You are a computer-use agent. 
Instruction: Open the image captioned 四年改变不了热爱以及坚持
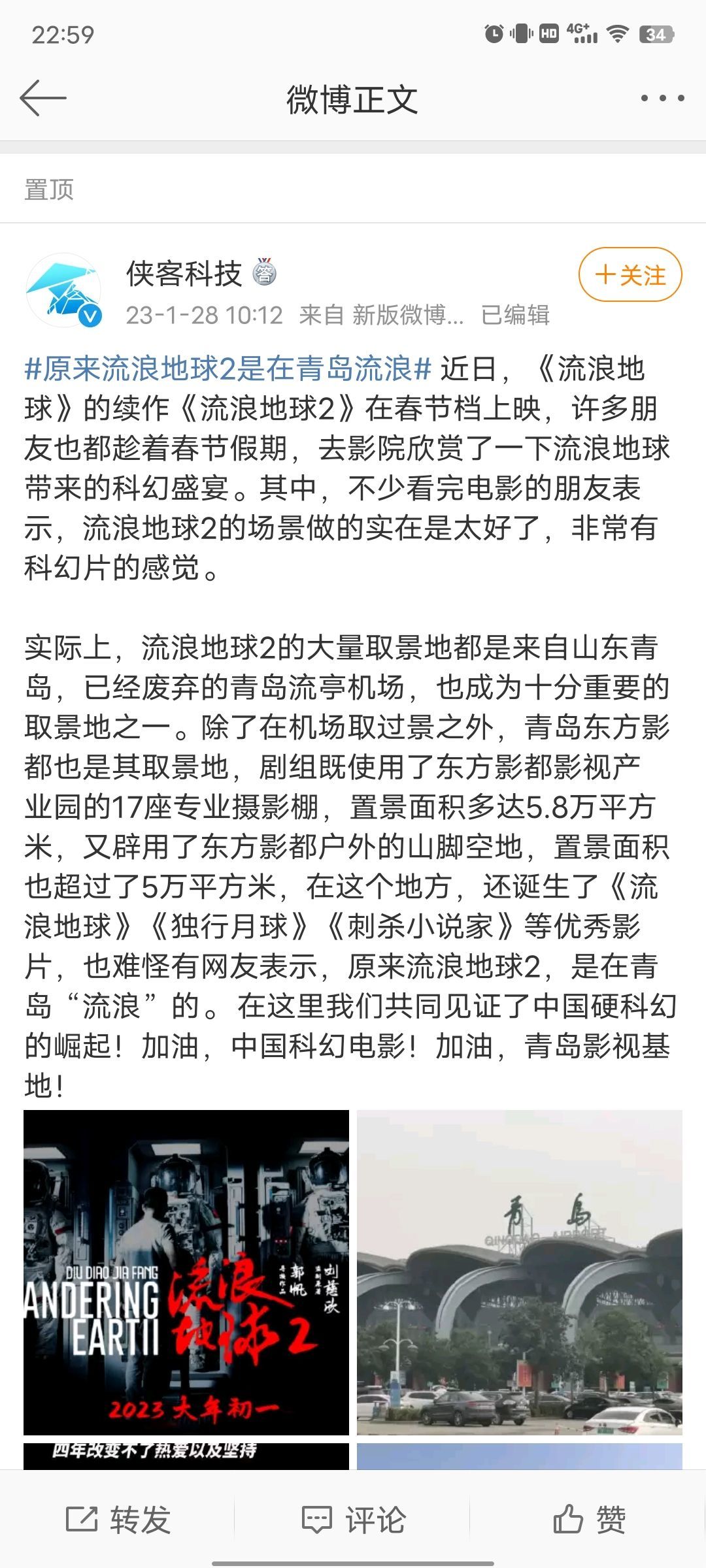point(186,1456)
